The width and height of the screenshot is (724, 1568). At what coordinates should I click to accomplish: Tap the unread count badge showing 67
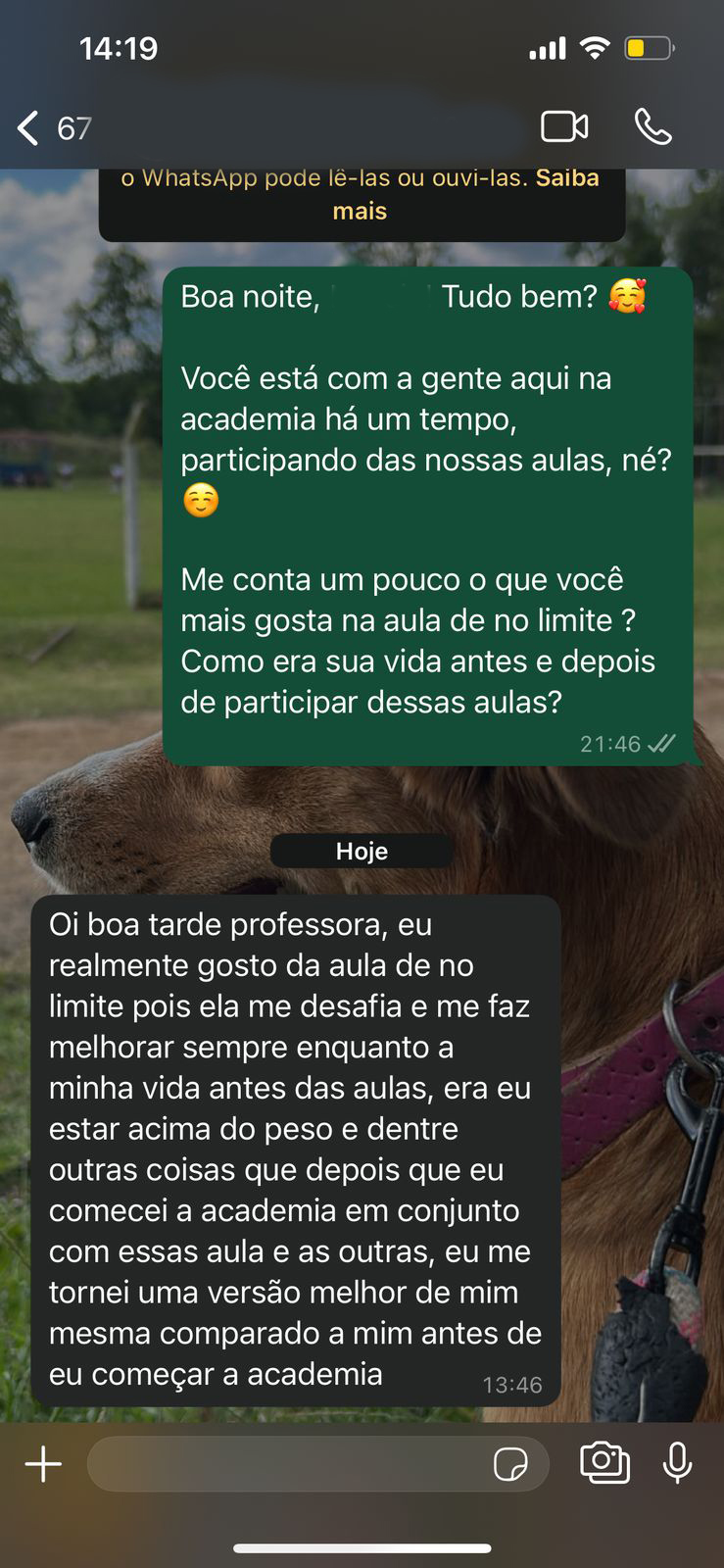73,127
